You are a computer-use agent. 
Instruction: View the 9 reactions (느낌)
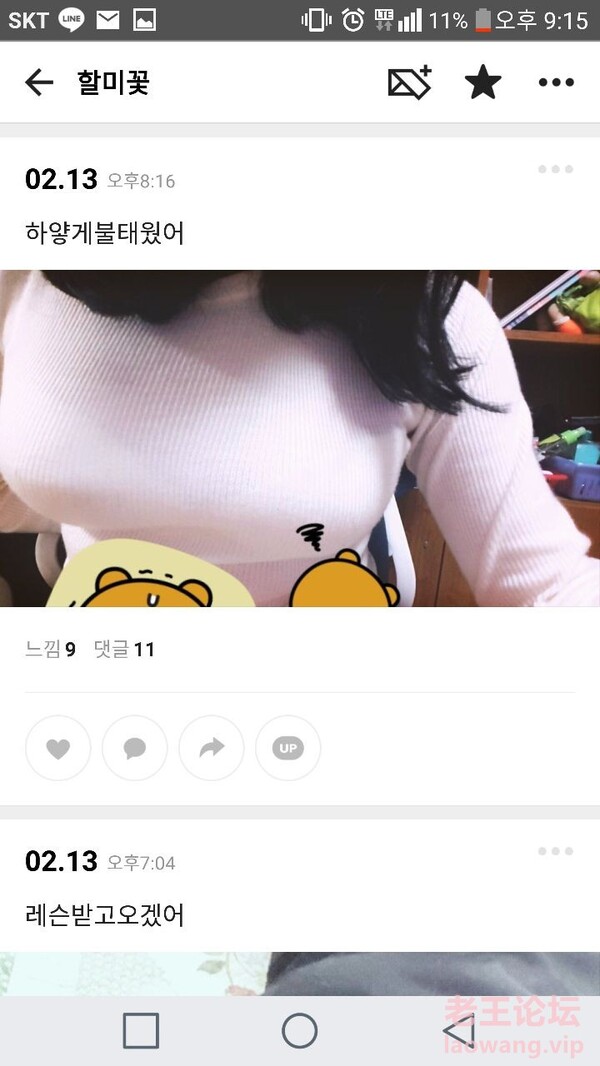50,650
